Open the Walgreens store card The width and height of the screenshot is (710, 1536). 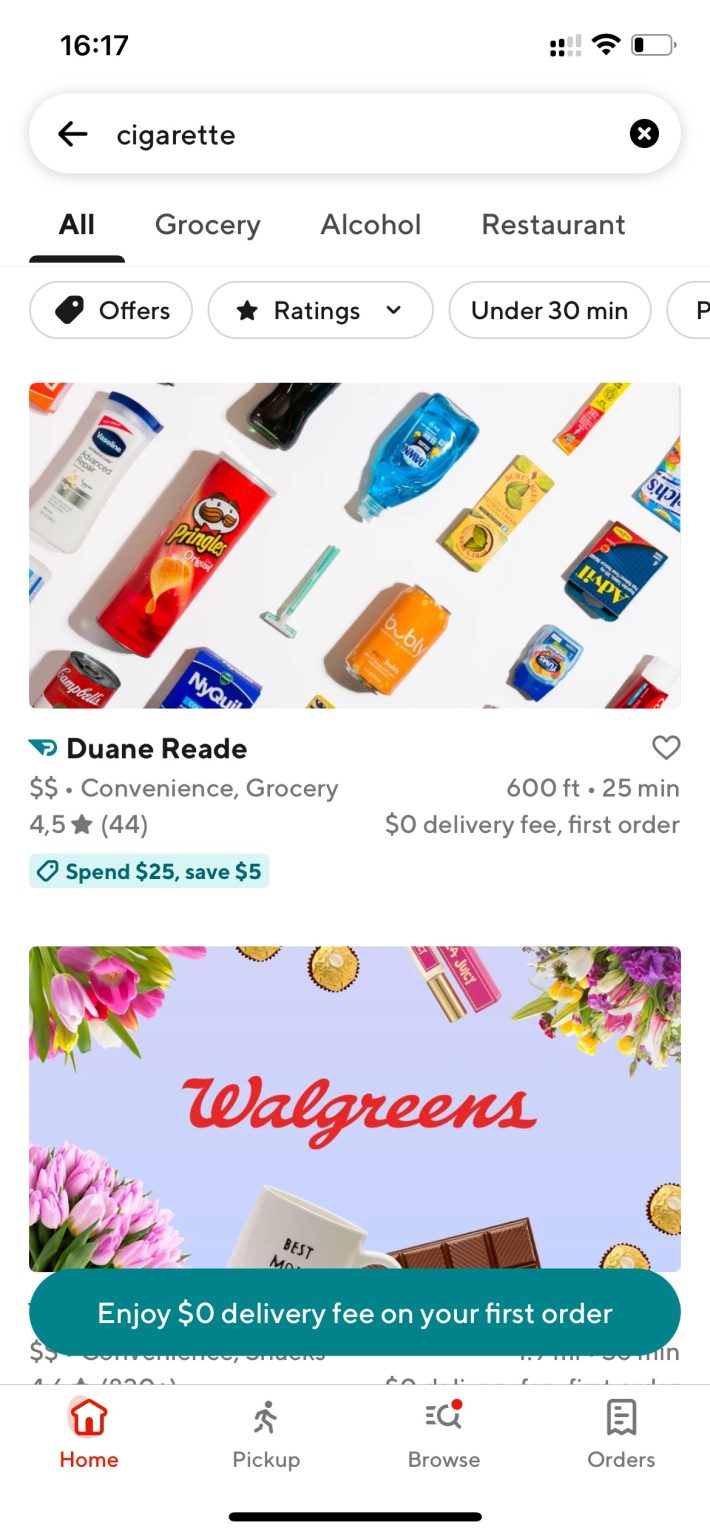354,1108
